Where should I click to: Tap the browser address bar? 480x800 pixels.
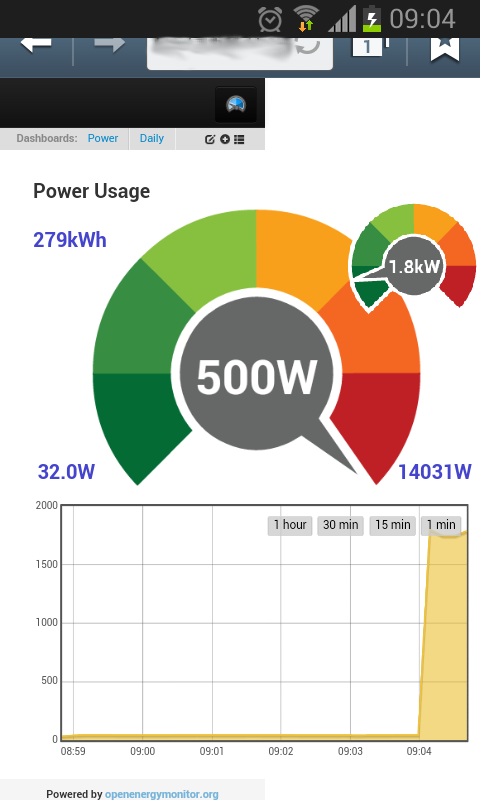tap(220, 53)
